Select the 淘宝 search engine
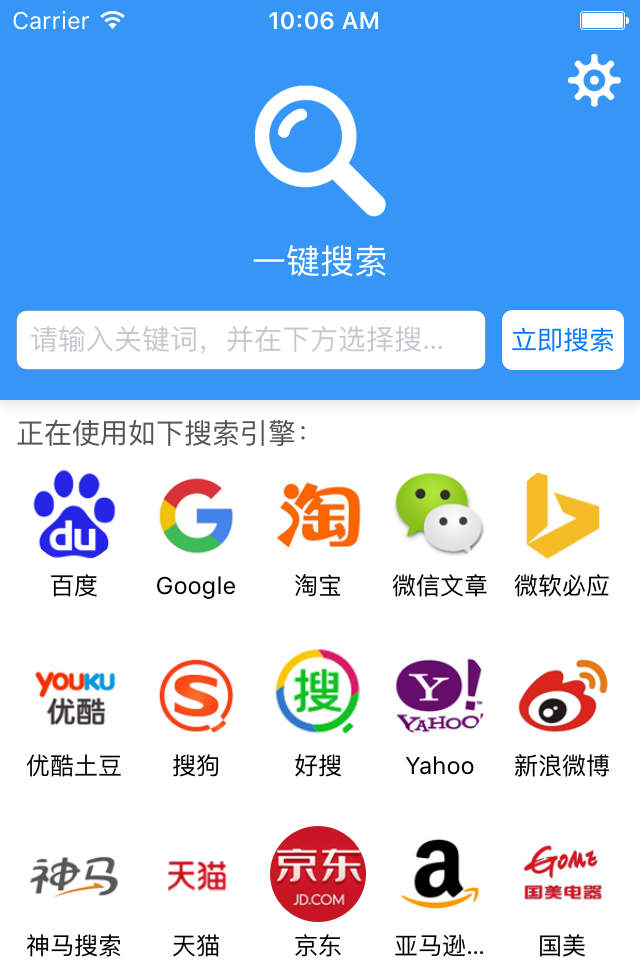The height and width of the screenshot is (960, 640). click(x=318, y=516)
